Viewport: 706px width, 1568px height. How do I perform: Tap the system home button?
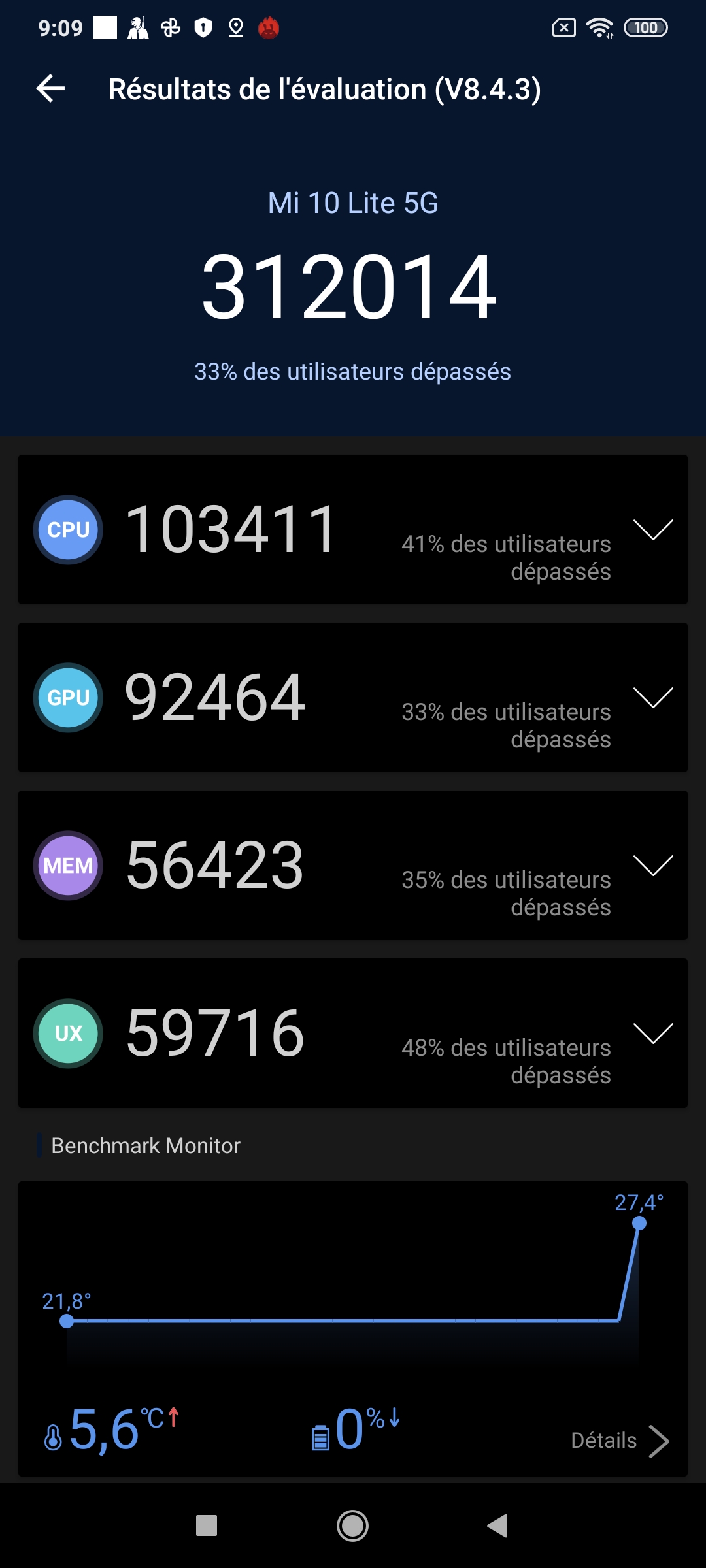[352, 1526]
